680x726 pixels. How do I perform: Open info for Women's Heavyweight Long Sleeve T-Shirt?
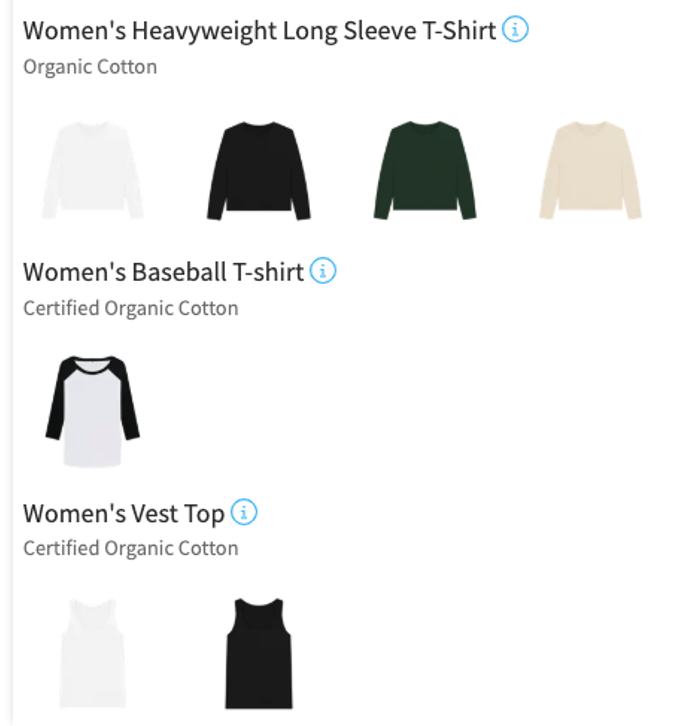pyautogui.click(x=515, y=30)
